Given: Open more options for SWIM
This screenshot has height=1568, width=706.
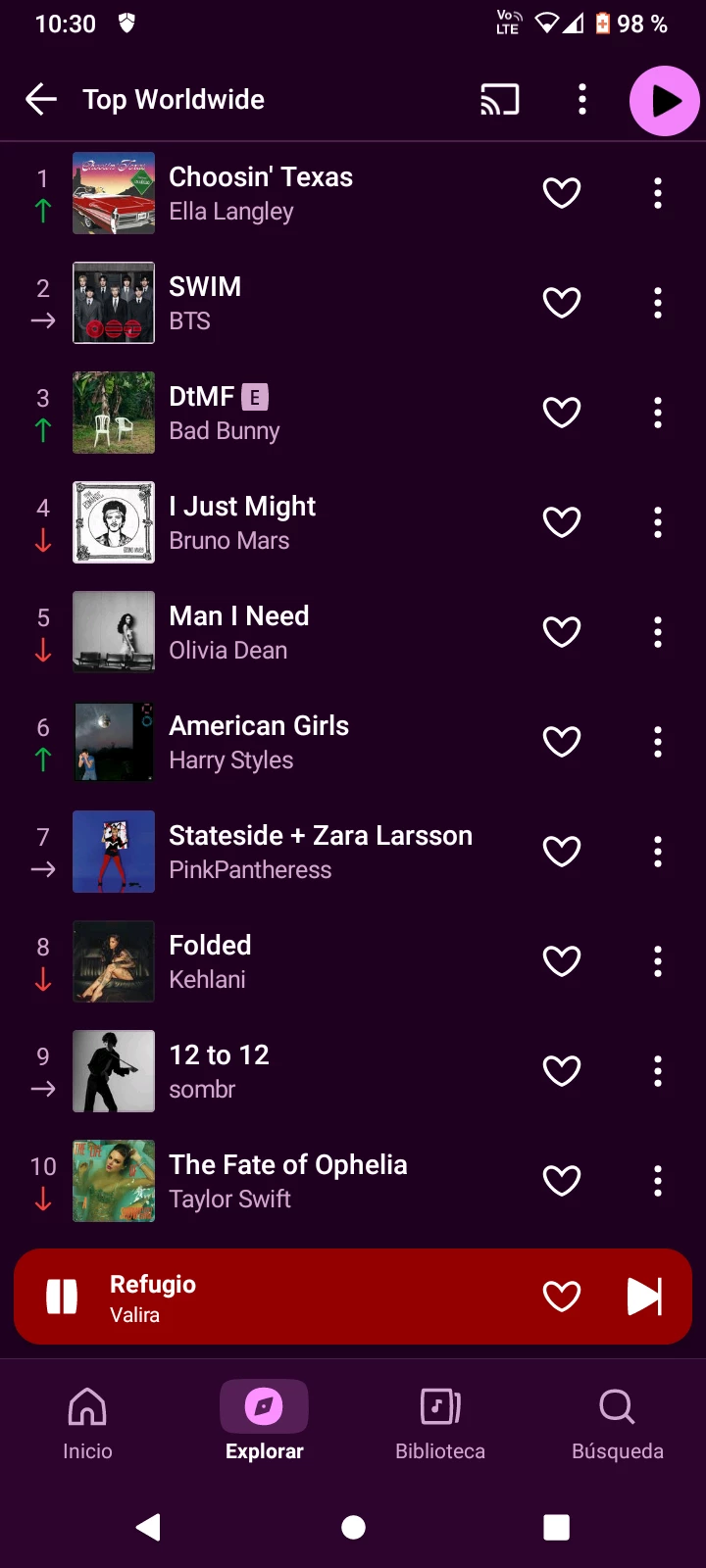Looking at the screenshot, I should pyautogui.click(x=658, y=303).
